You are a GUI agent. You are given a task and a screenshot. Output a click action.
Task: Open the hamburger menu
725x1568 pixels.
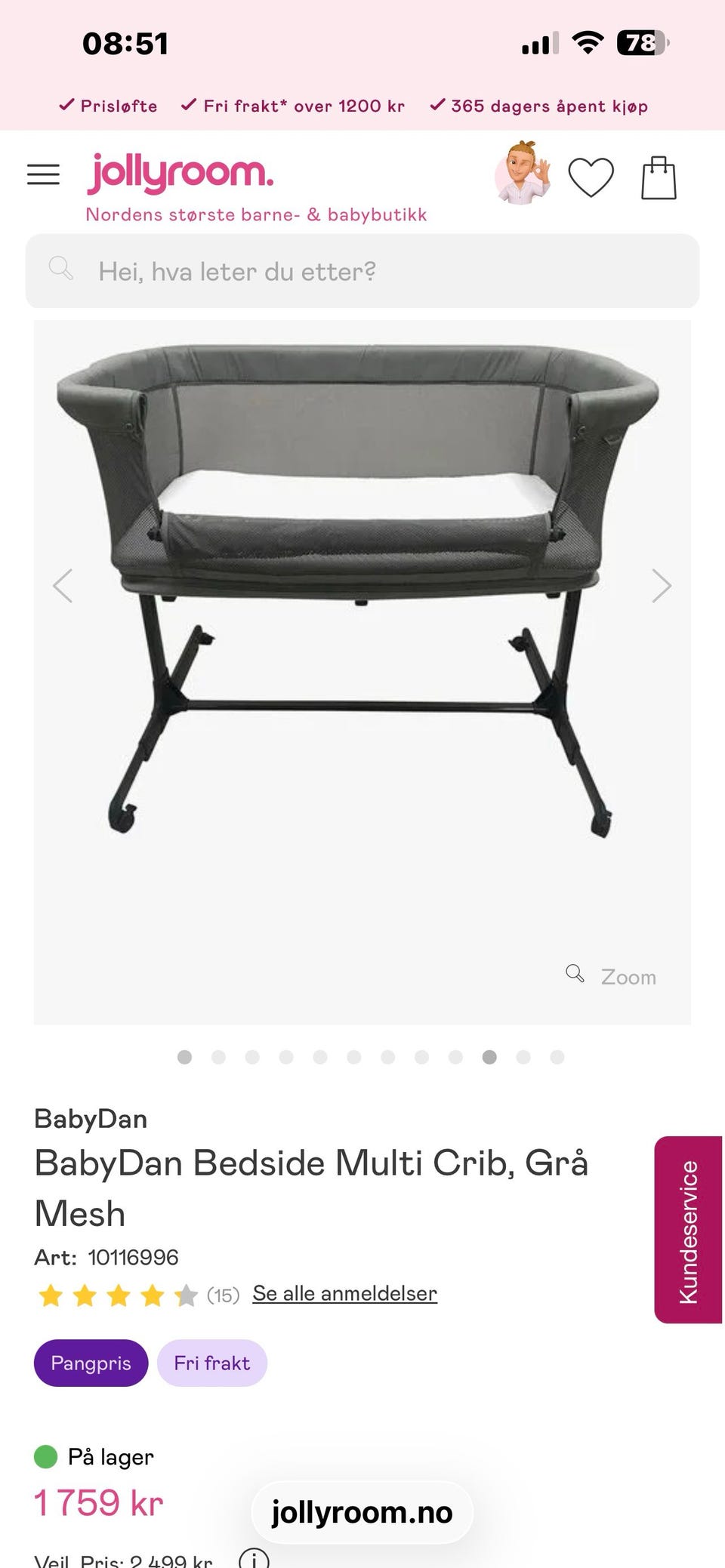click(x=43, y=175)
